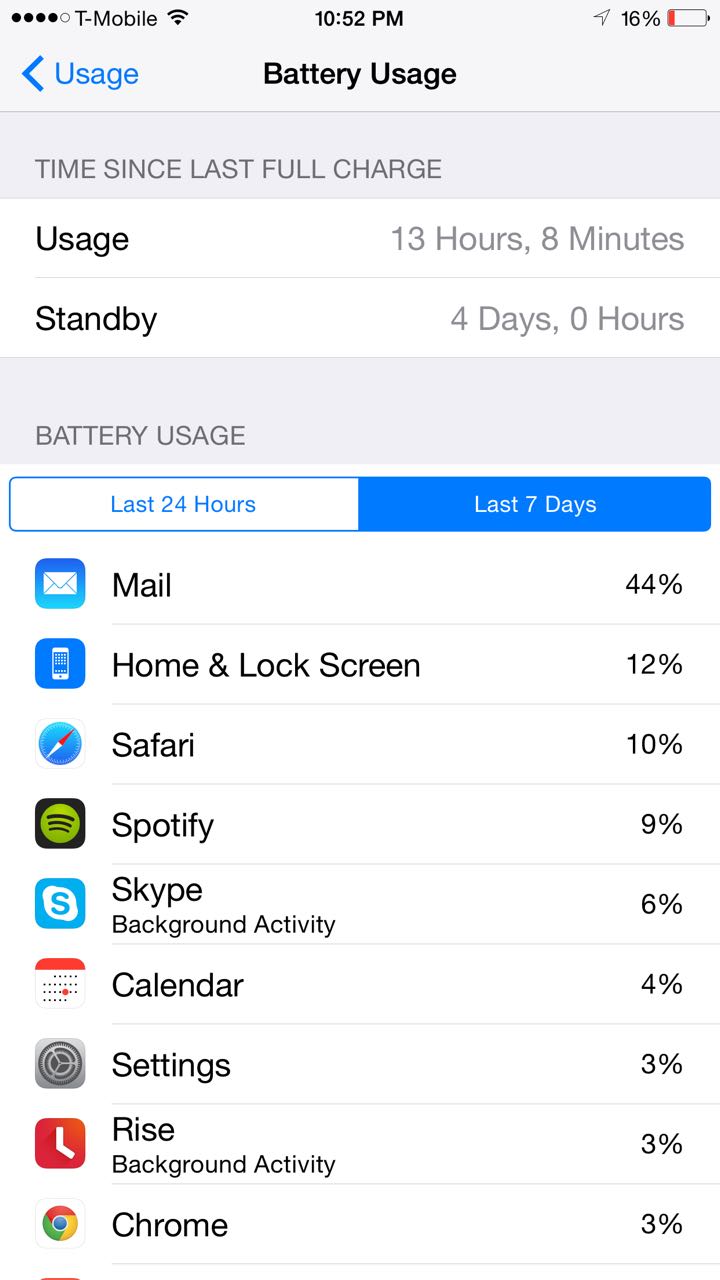The width and height of the screenshot is (720, 1280).
Task: Select the Last 7 Days segment
Action: 535,504
